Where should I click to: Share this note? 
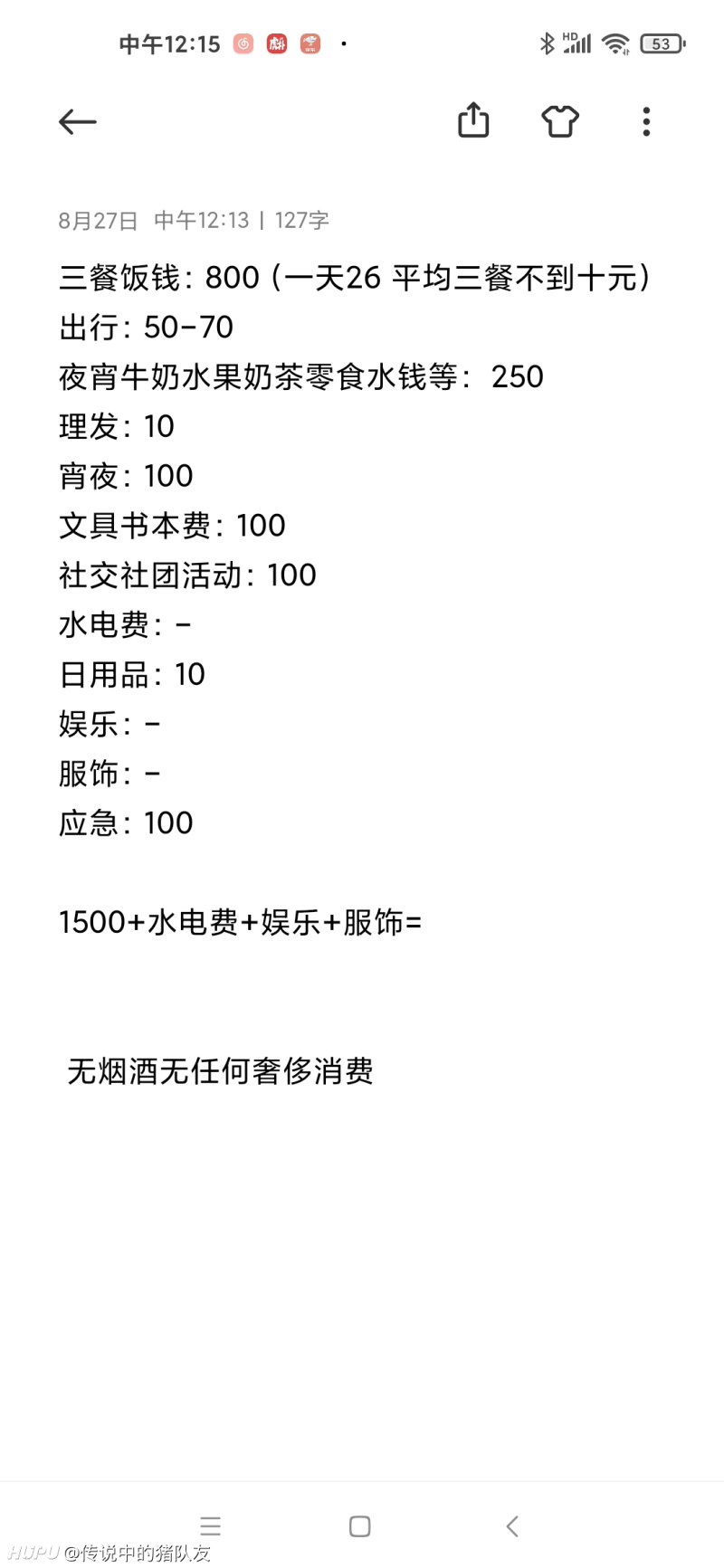[x=473, y=120]
